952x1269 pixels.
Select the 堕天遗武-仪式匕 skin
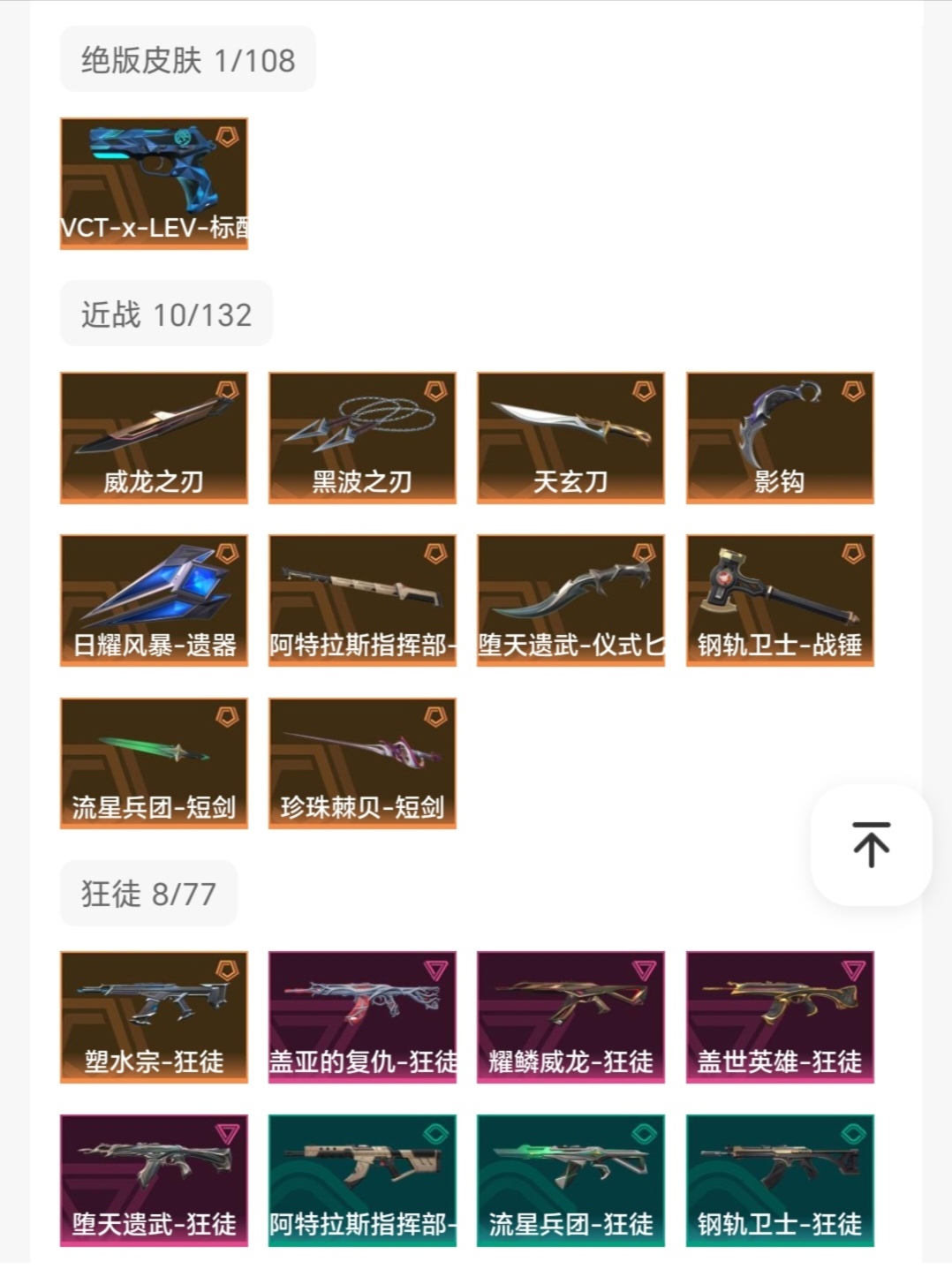570,601
